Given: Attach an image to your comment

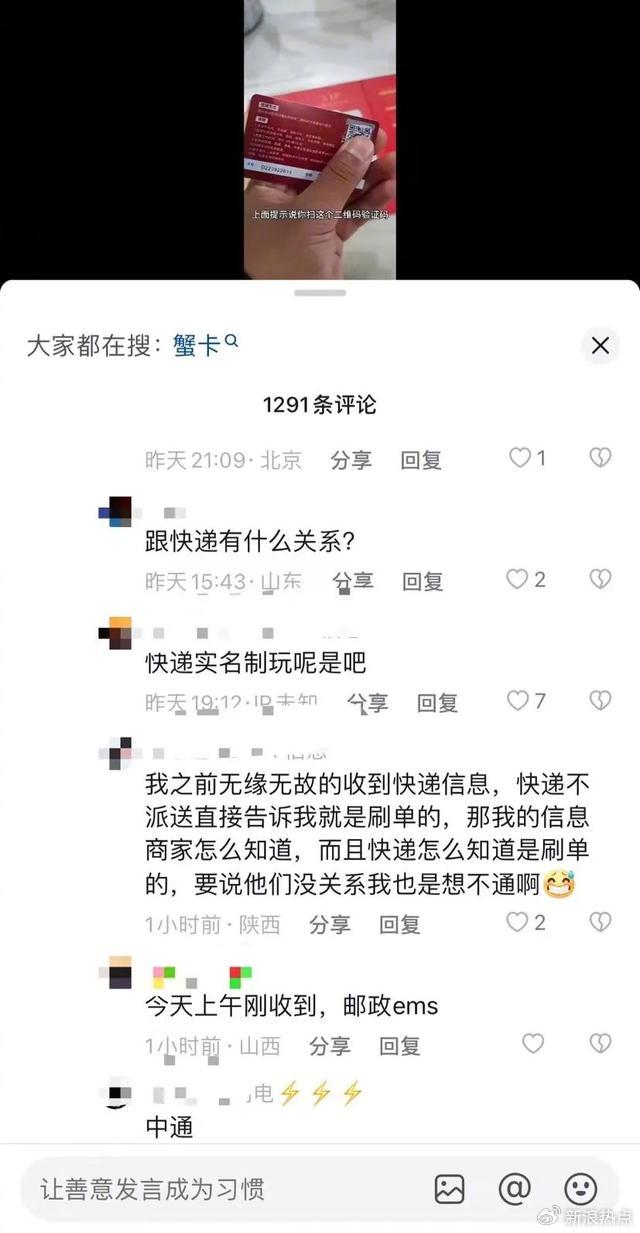Looking at the screenshot, I should pos(450,1189).
